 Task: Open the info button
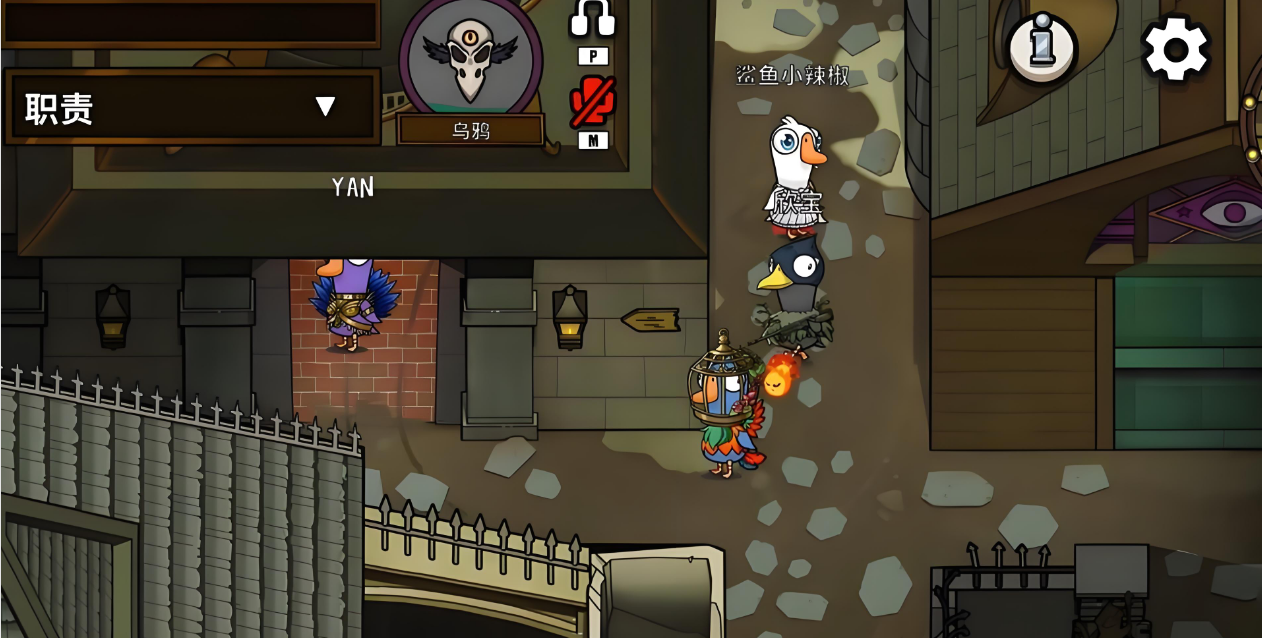point(1041,48)
